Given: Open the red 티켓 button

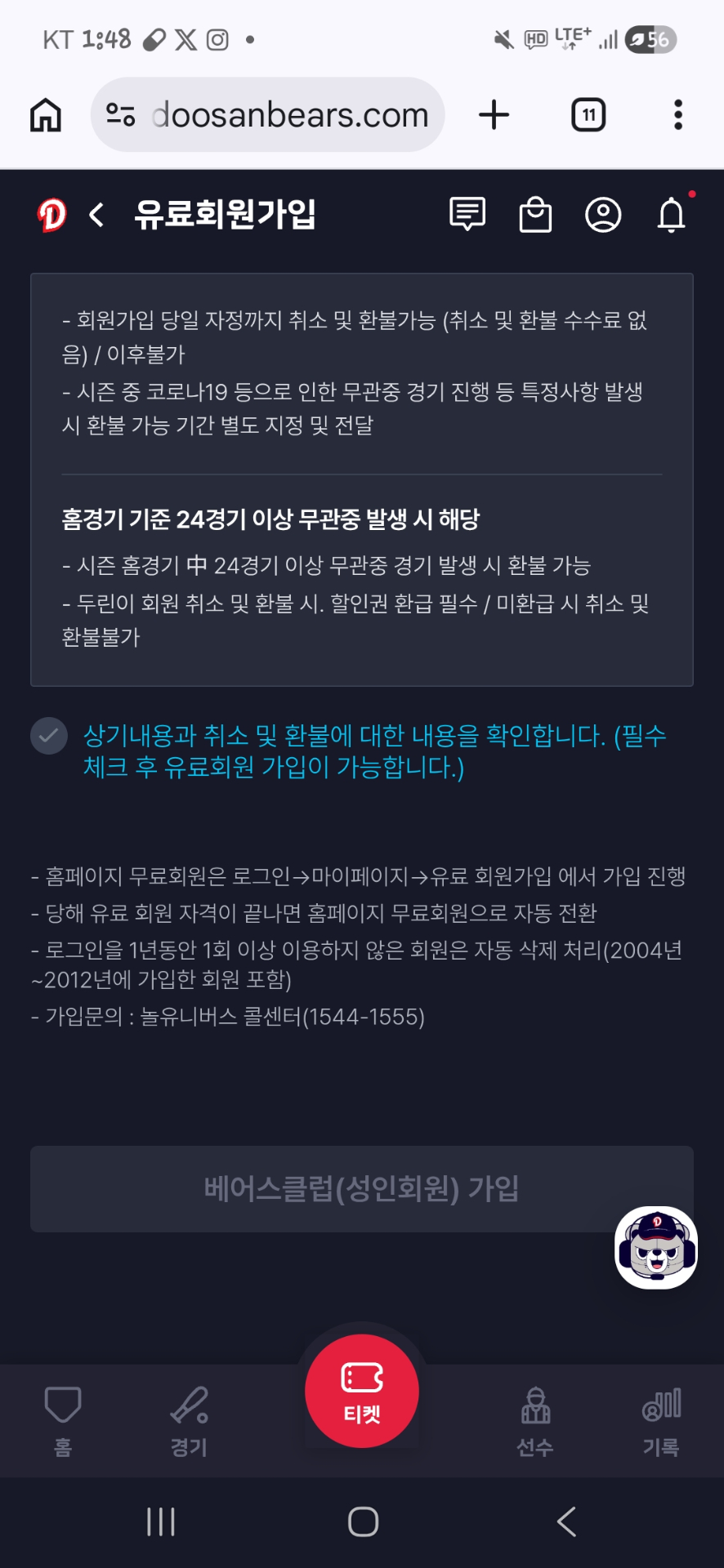Looking at the screenshot, I should pyautogui.click(x=362, y=1391).
